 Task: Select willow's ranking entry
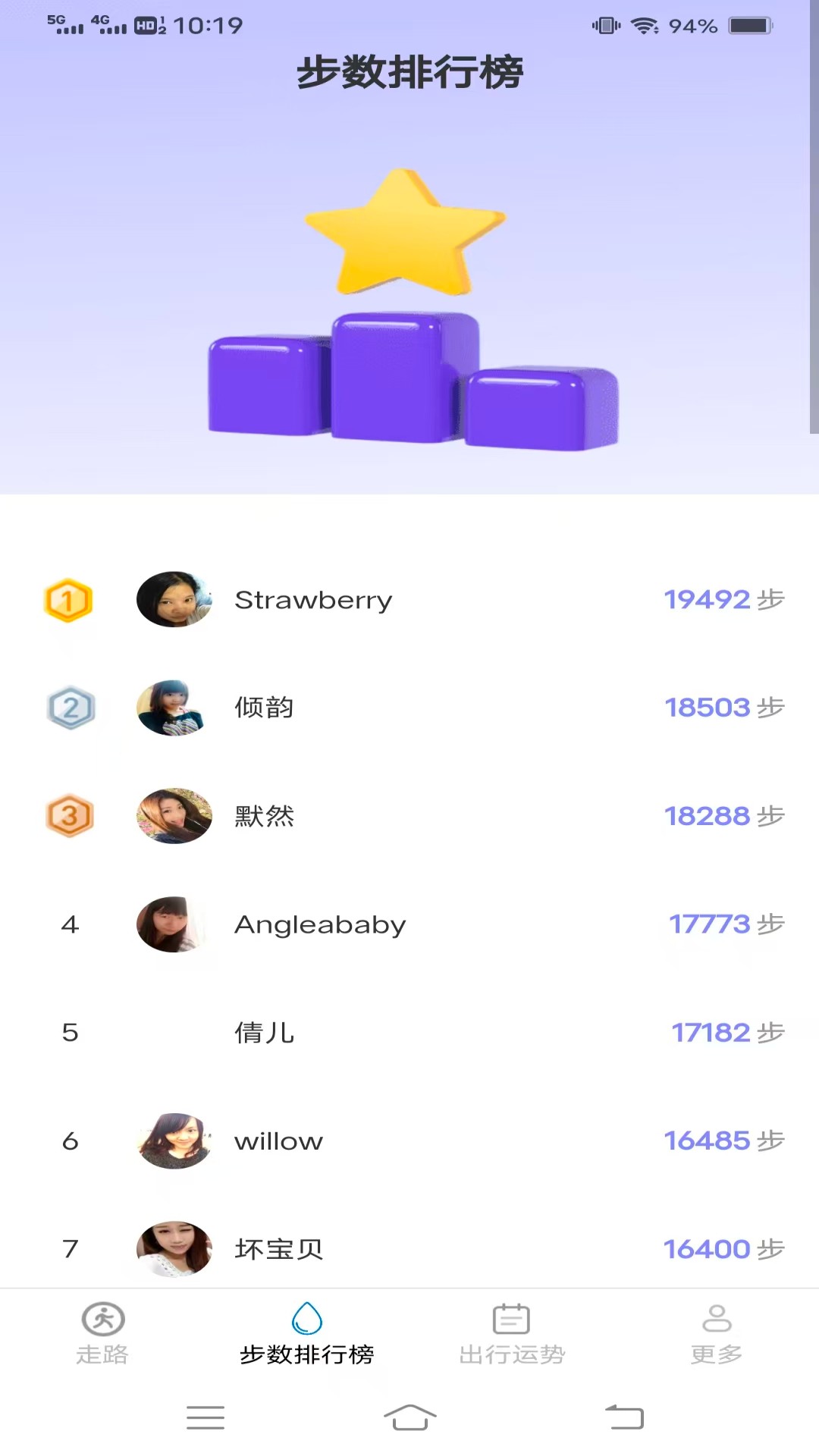point(409,1141)
